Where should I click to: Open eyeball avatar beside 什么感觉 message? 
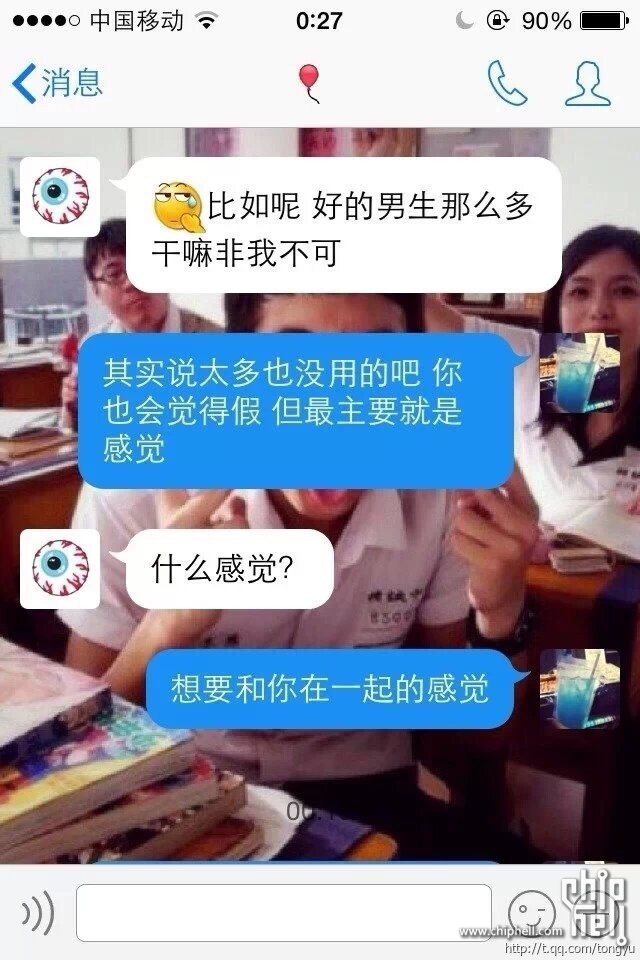pos(60,569)
